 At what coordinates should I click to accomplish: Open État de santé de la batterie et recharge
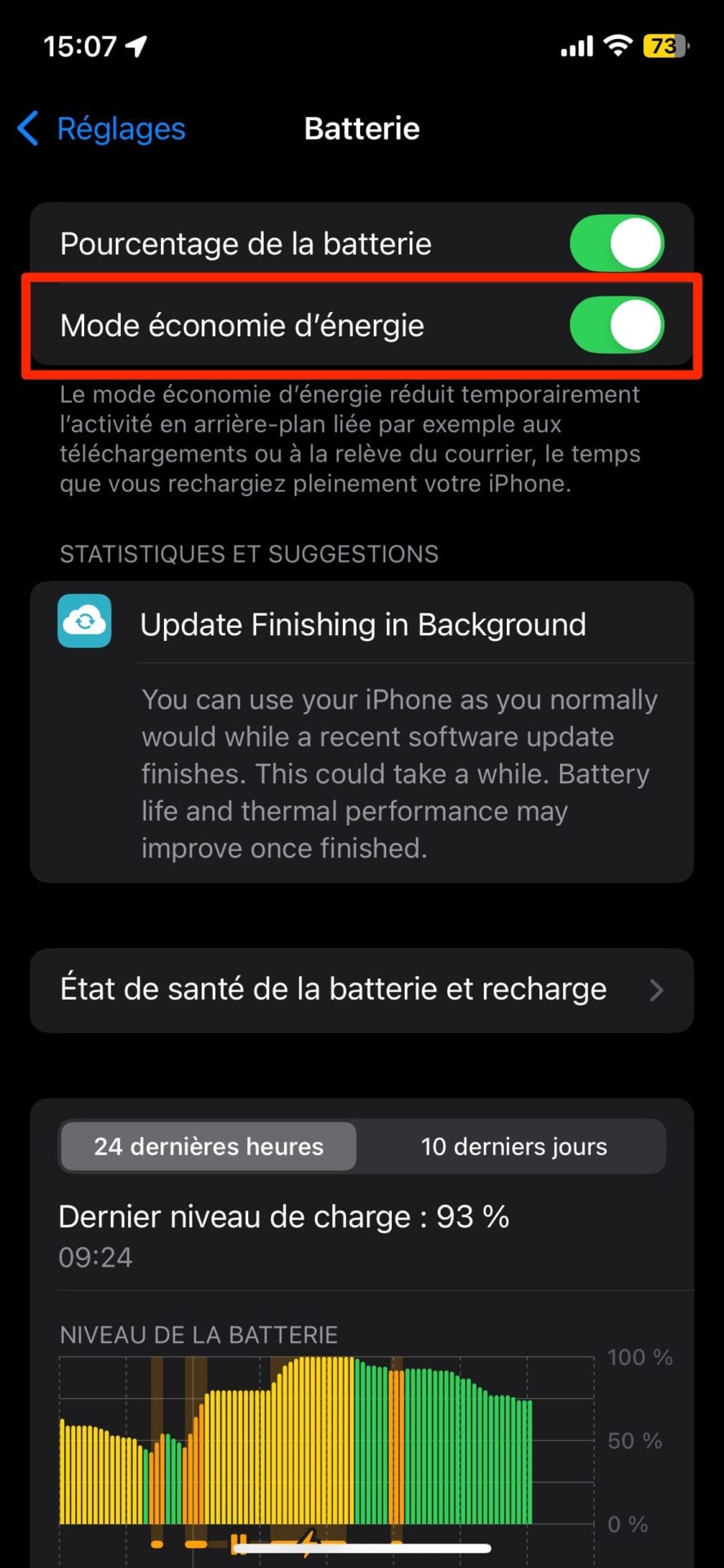coord(362,989)
